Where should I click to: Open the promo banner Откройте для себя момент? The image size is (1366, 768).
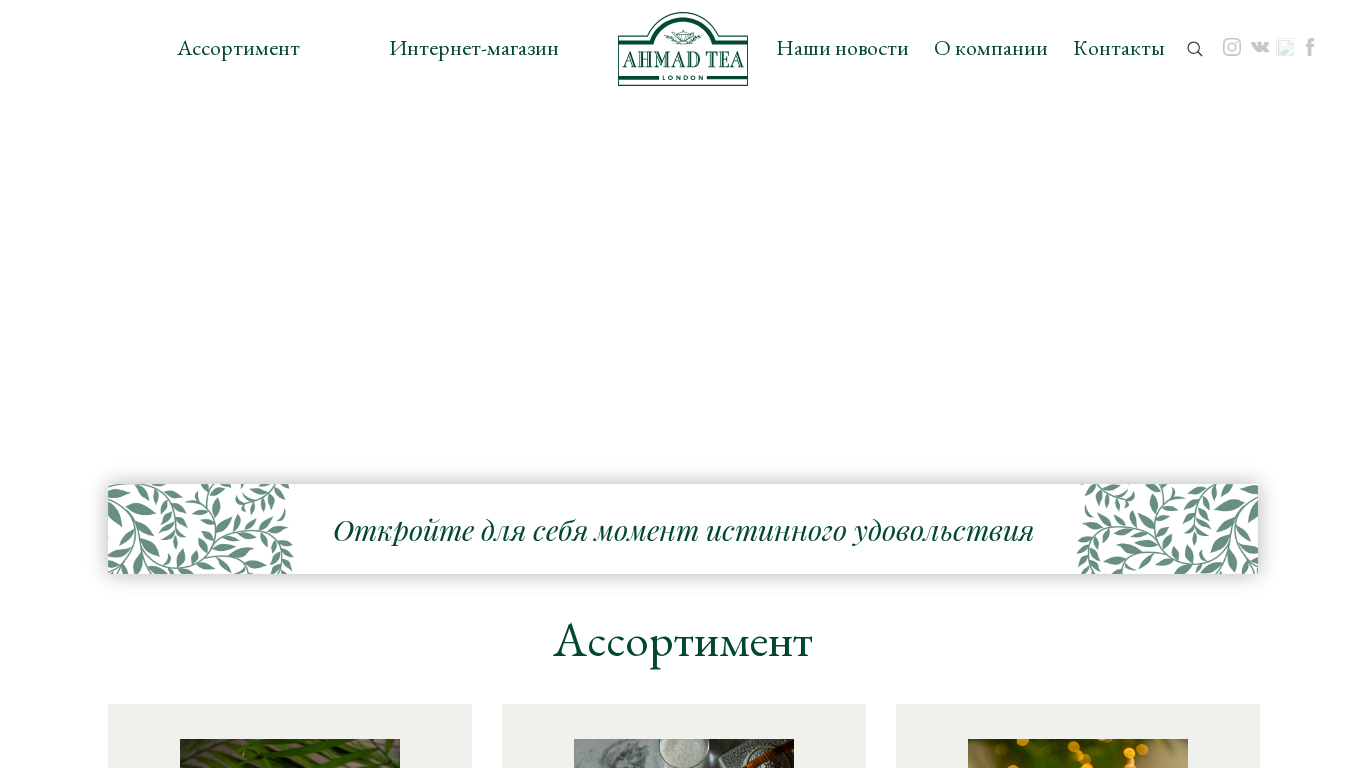coord(683,530)
